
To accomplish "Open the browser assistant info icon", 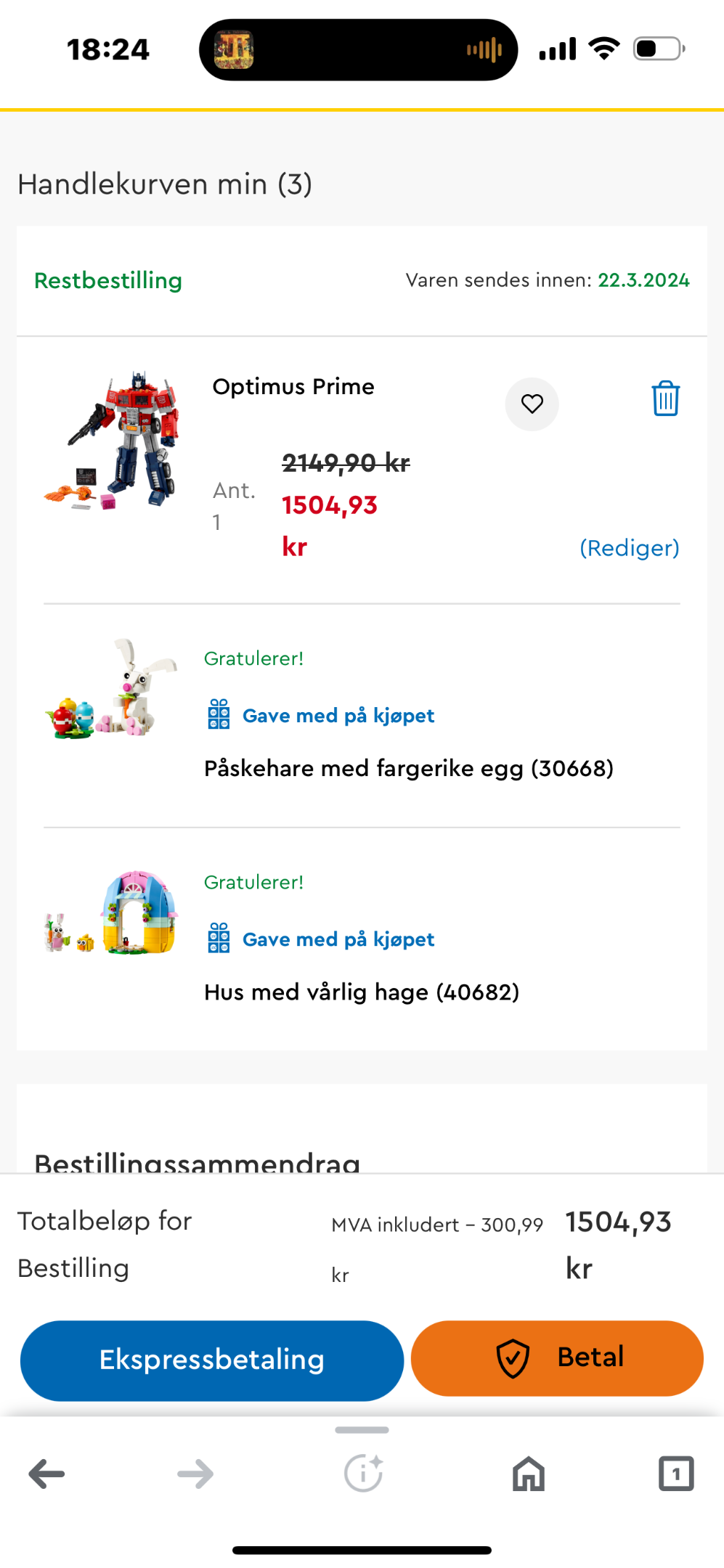I will click(x=363, y=1473).
